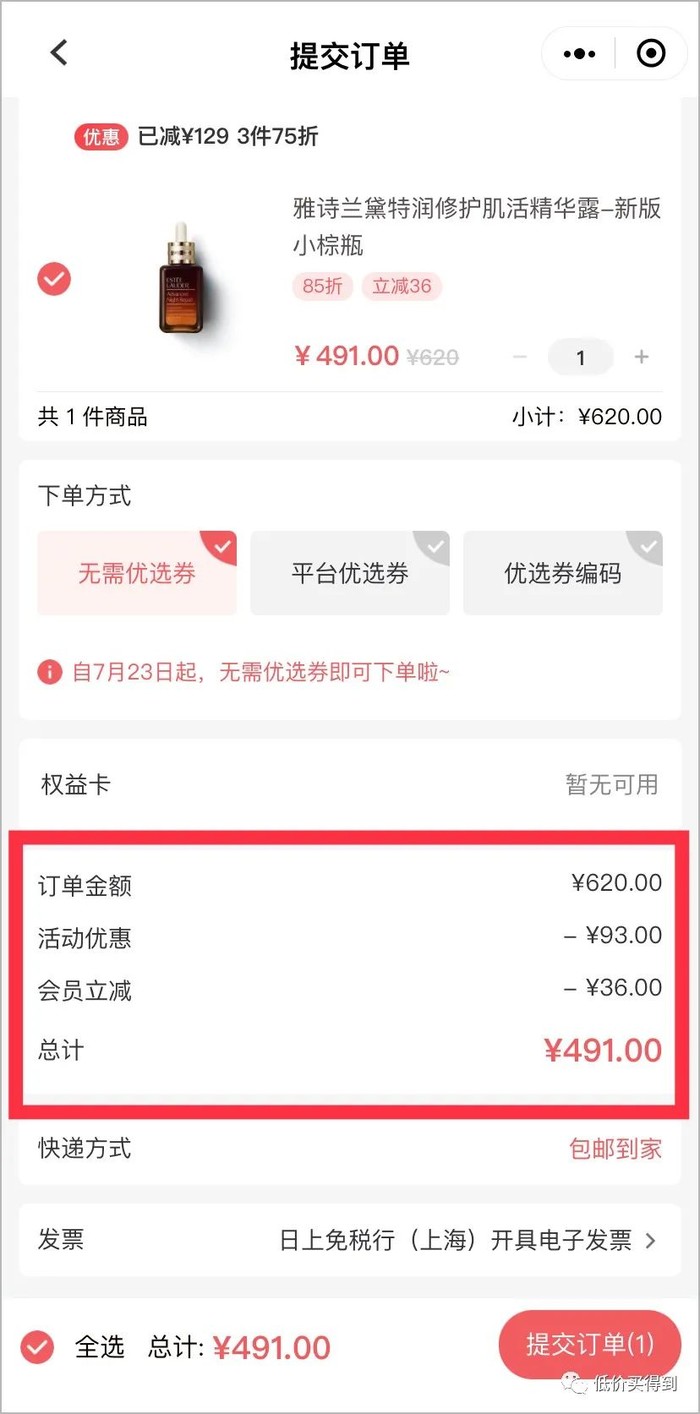The image size is (700, 1414).
Task: Submit the order via 提交订单(1)
Action: [x=589, y=1345]
